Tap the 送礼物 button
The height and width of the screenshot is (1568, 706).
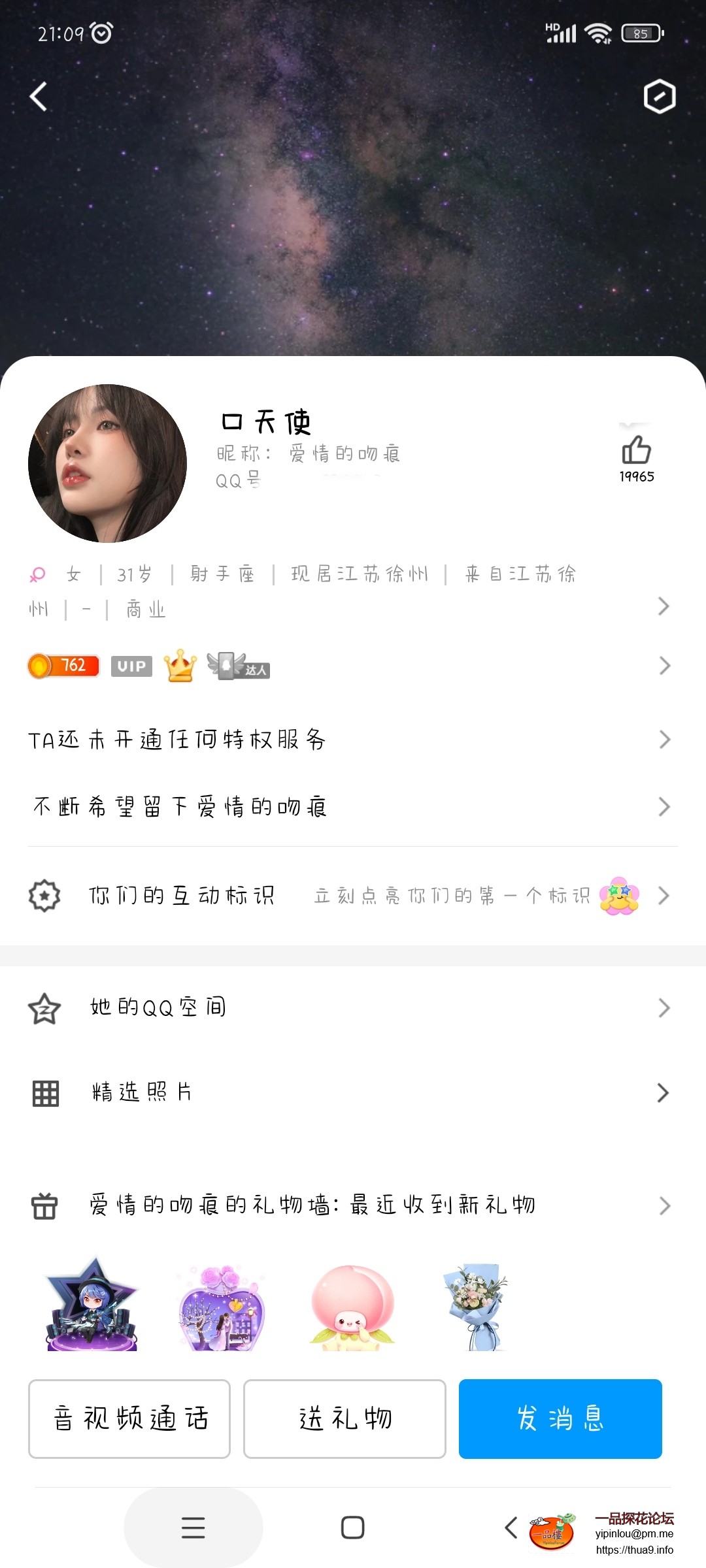345,1418
